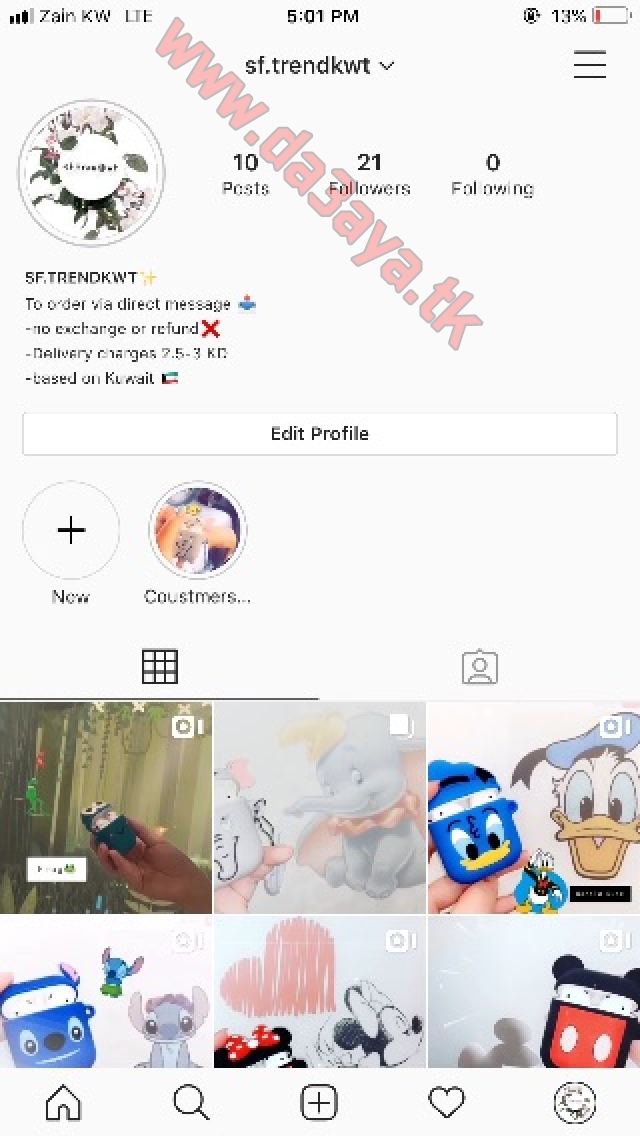This screenshot has height=1136, width=640.
Task: Open the hamburger menu
Action: click(589, 64)
